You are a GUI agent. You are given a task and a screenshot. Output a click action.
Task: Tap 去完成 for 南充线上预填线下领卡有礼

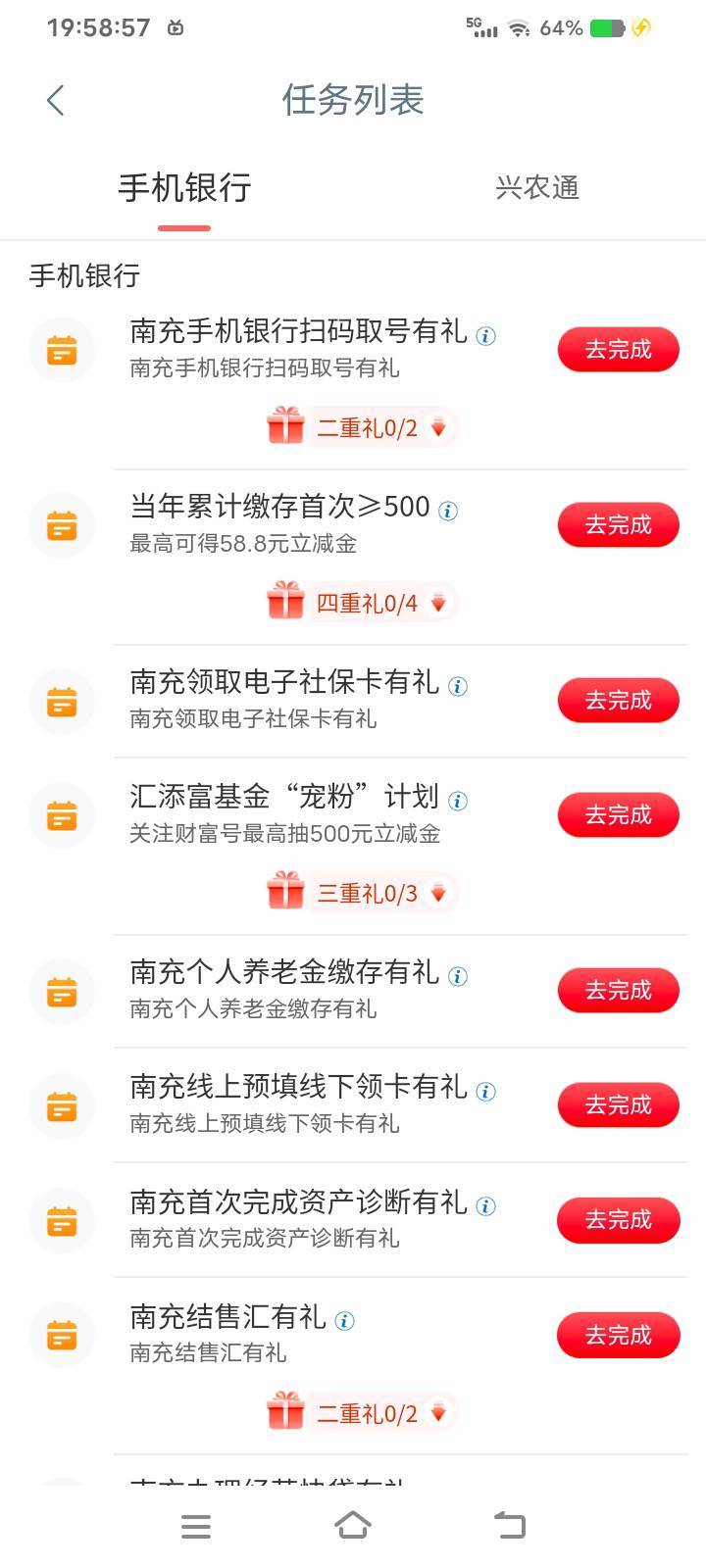[x=618, y=1105]
